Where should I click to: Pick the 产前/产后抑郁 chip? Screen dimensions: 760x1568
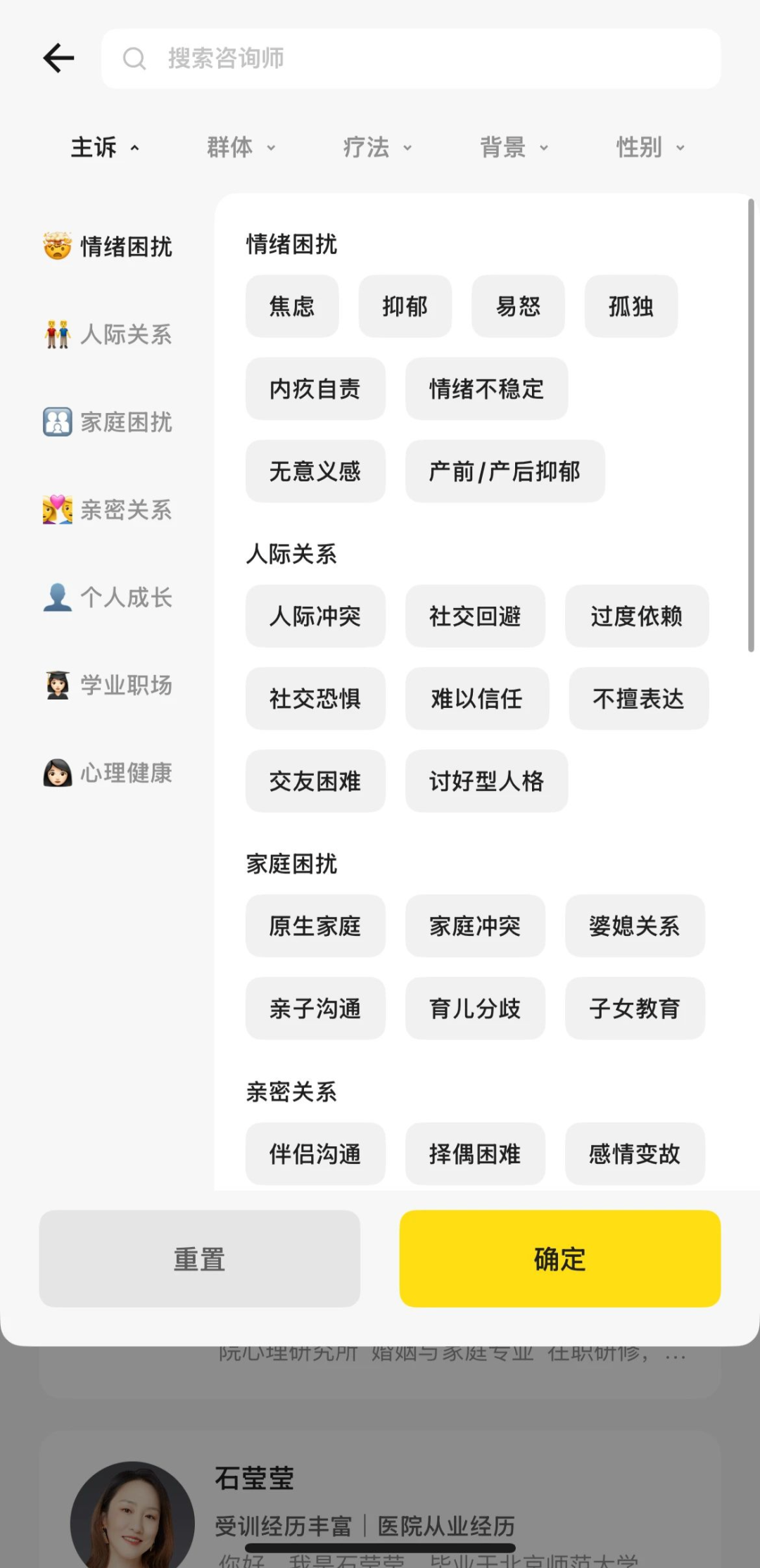coord(505,471)
